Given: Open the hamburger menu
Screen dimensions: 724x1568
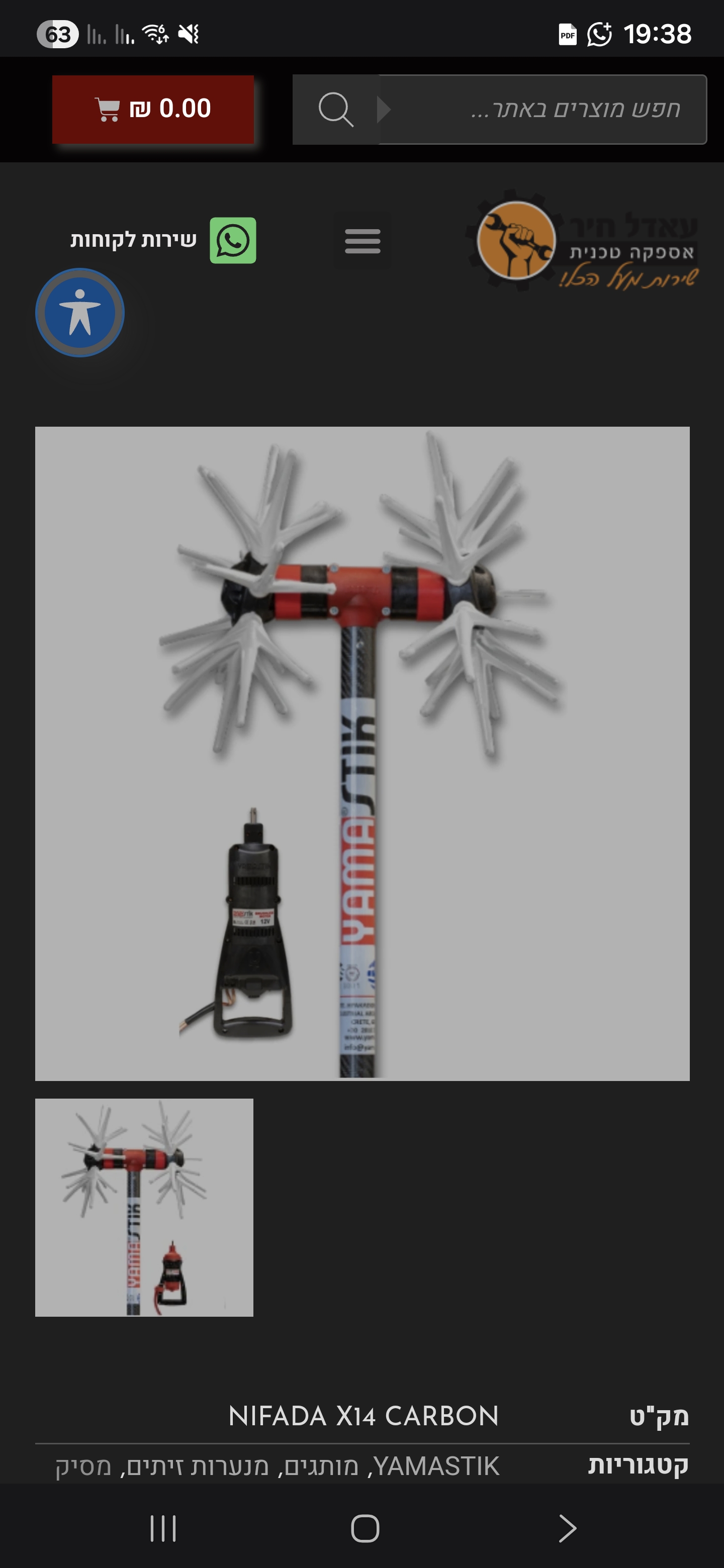Looking at the screenshot, I should point(363,240).
